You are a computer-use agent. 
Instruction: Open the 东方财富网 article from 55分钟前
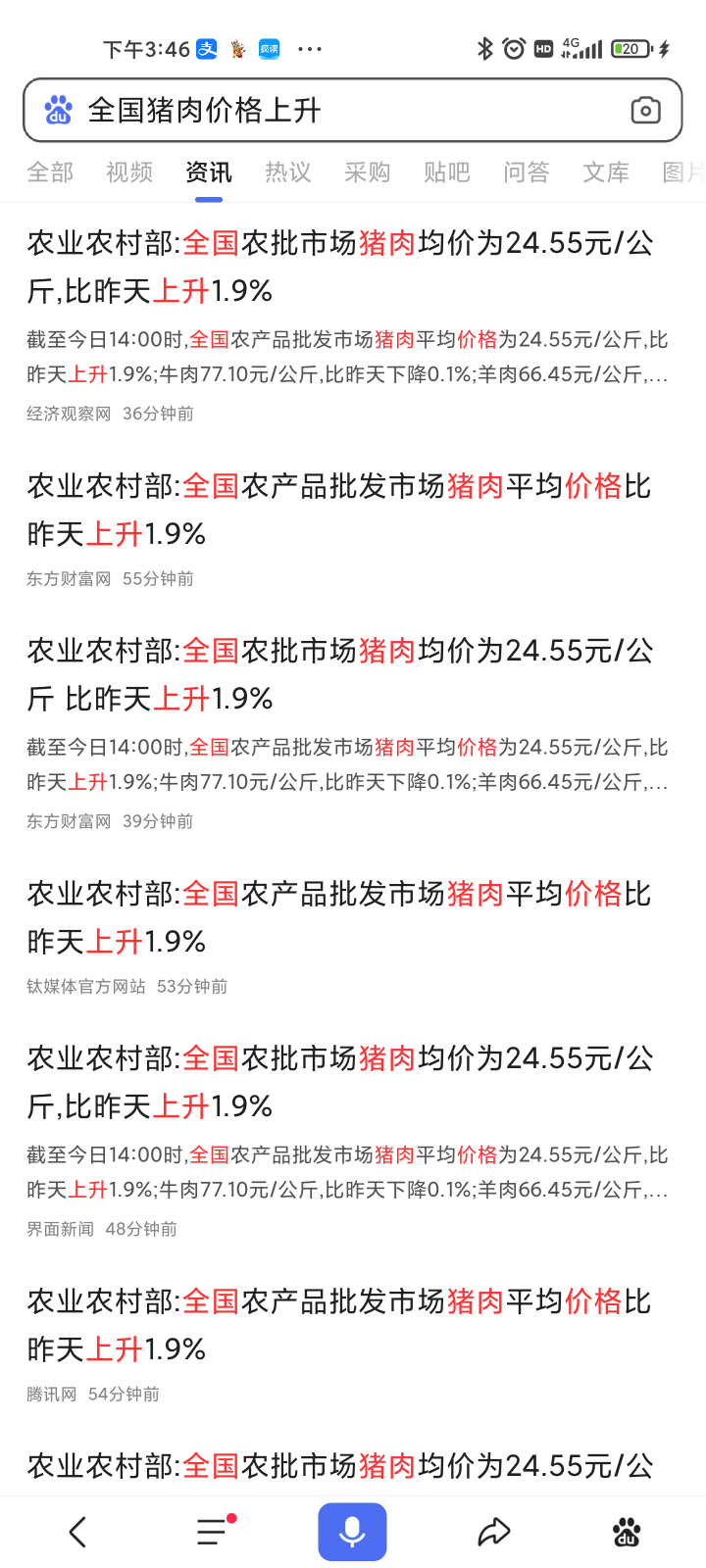(339, 510)
